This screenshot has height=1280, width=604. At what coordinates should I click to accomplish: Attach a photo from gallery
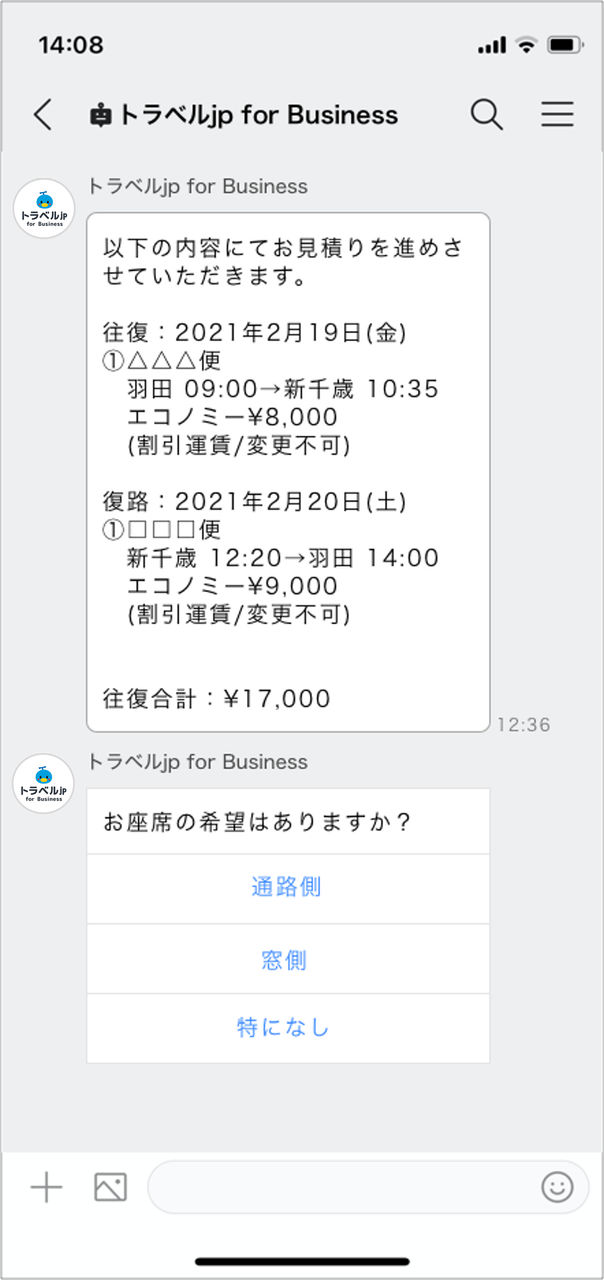[x=110, y=1187]
